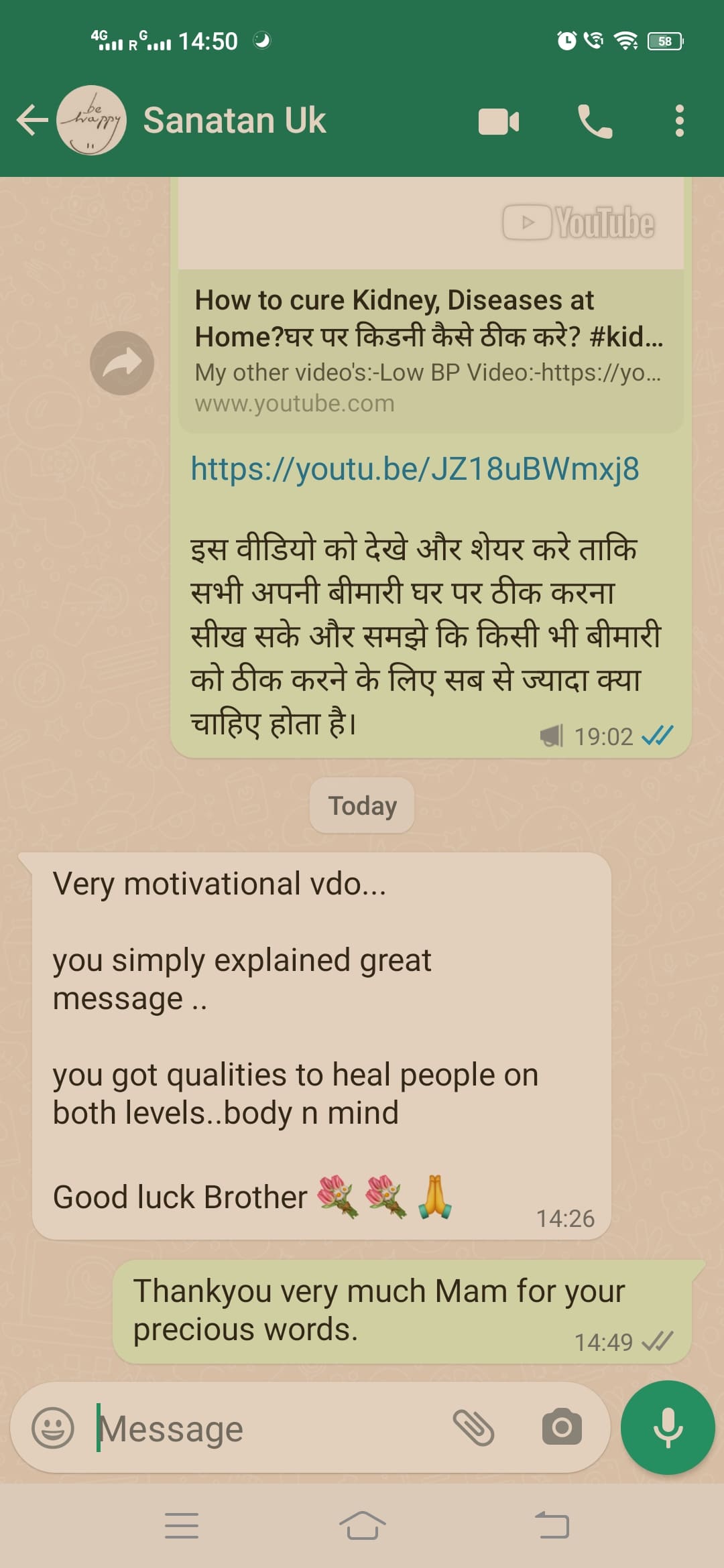Open the camera from the chat
This screenshot has height=1568, width=724.
click(562, 1427)
